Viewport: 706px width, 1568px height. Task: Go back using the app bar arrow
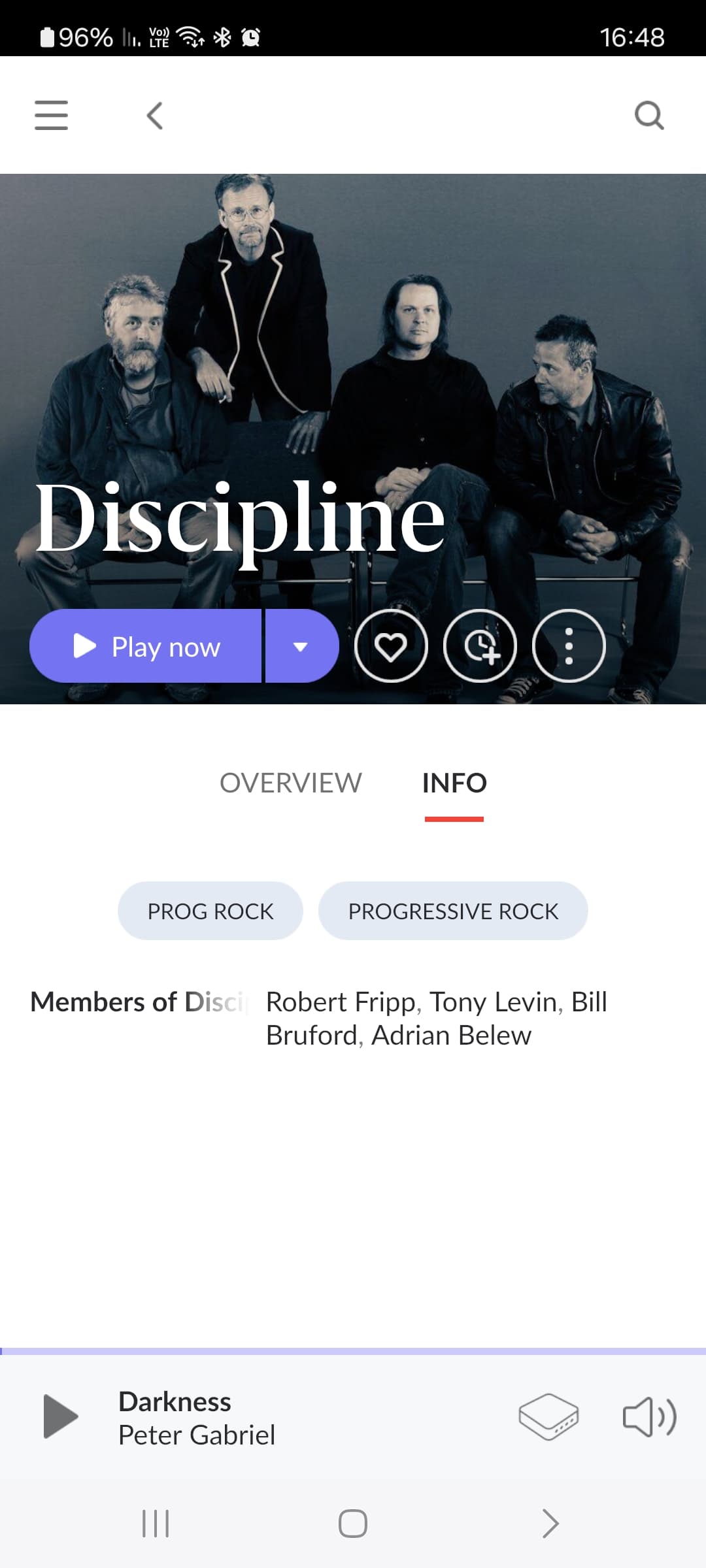(x=154, y=116)
